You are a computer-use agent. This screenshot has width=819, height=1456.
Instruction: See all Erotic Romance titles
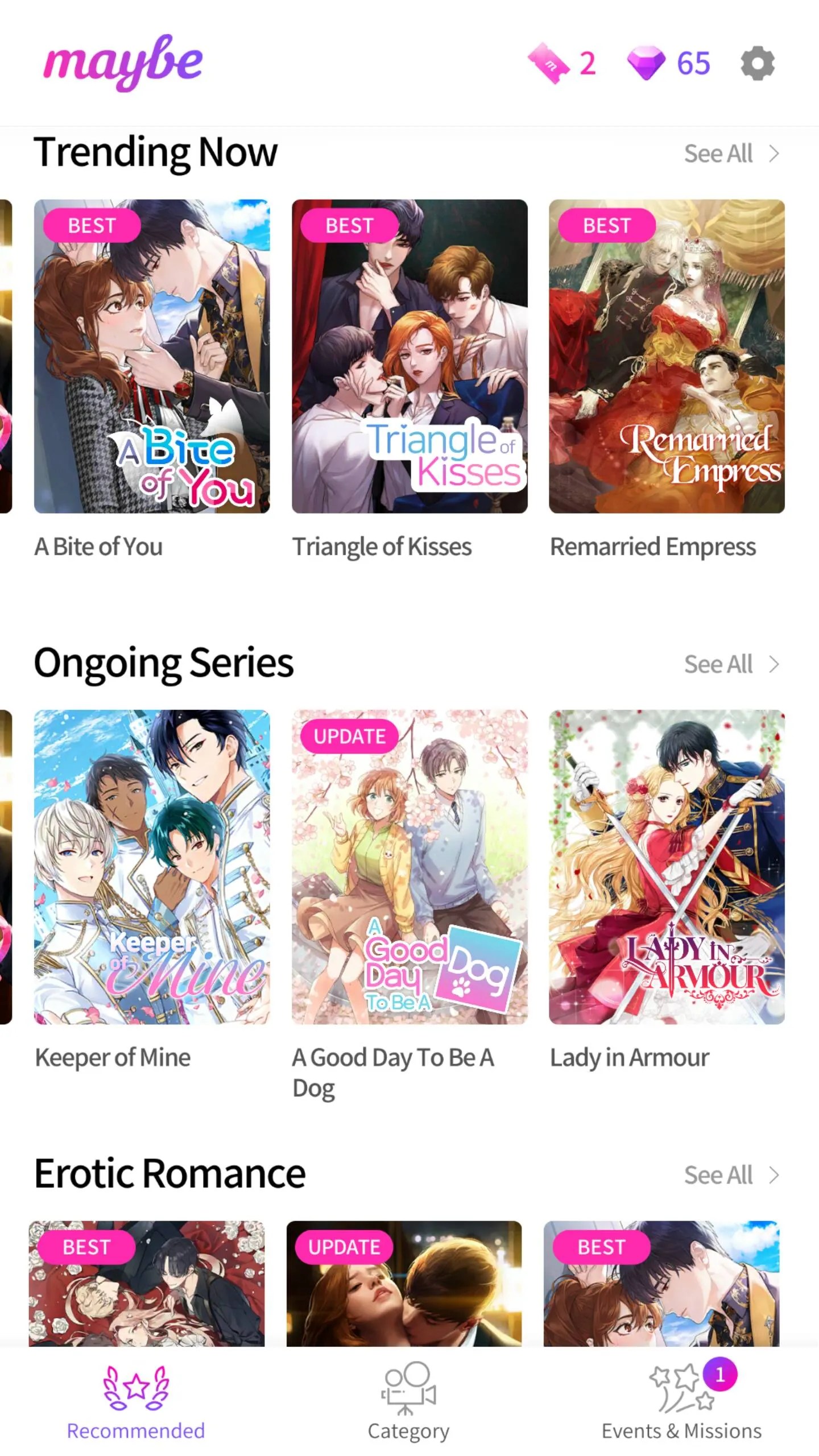[731, 1175]
